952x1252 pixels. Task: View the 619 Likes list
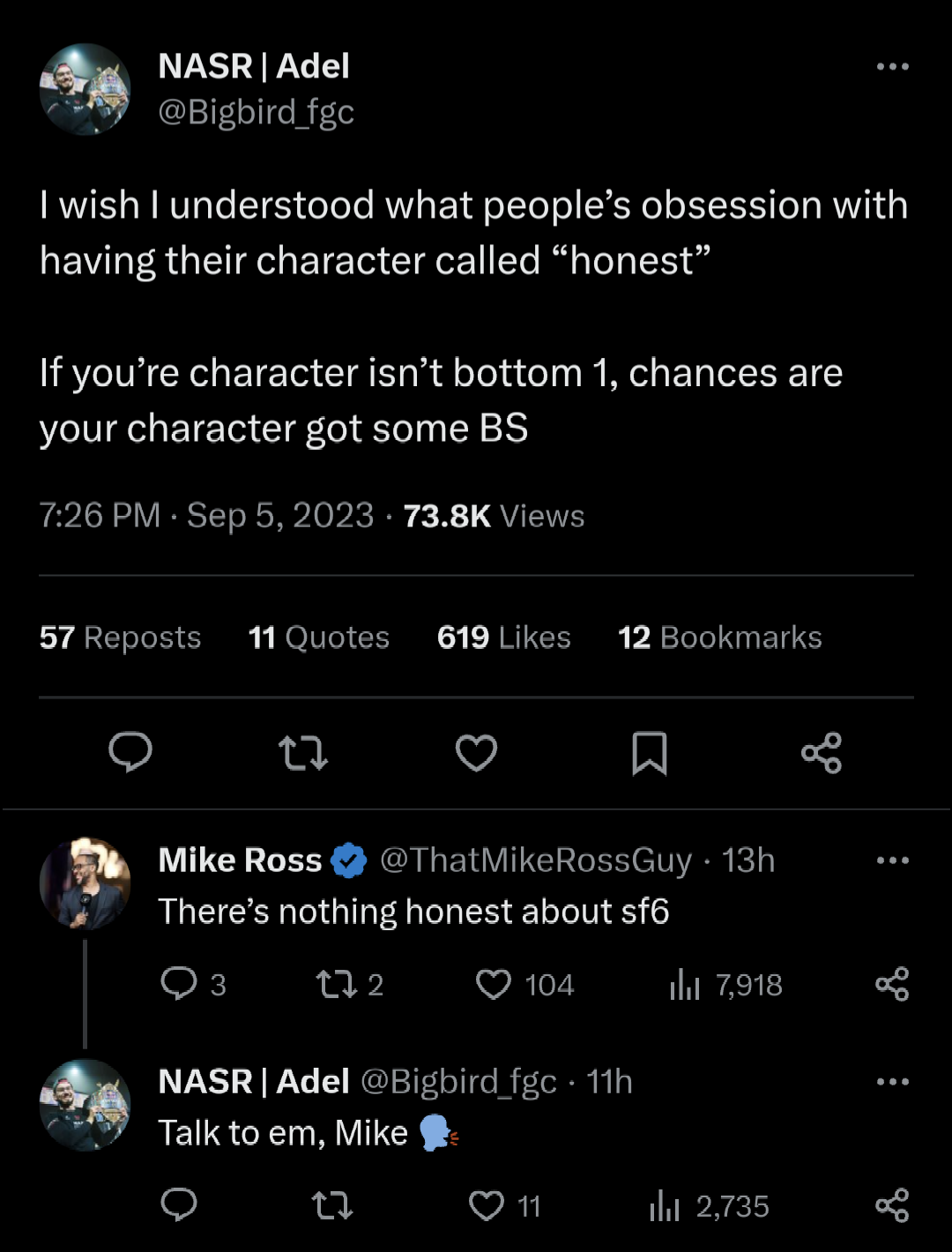(503, 637)
